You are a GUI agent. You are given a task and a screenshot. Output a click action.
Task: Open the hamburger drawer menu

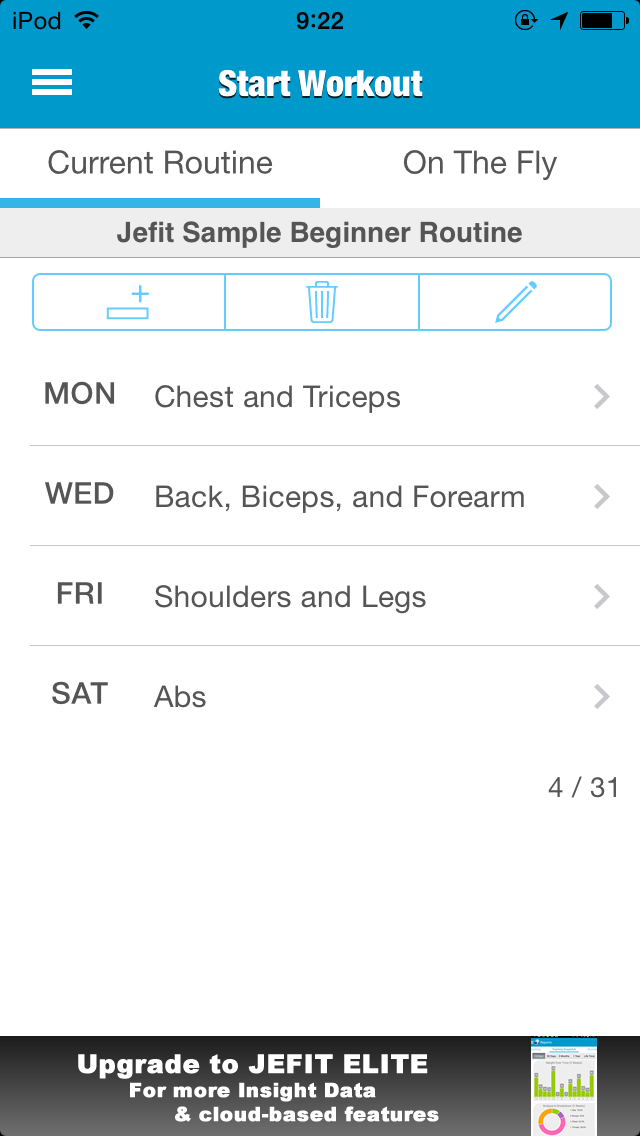tap(52, 83)
